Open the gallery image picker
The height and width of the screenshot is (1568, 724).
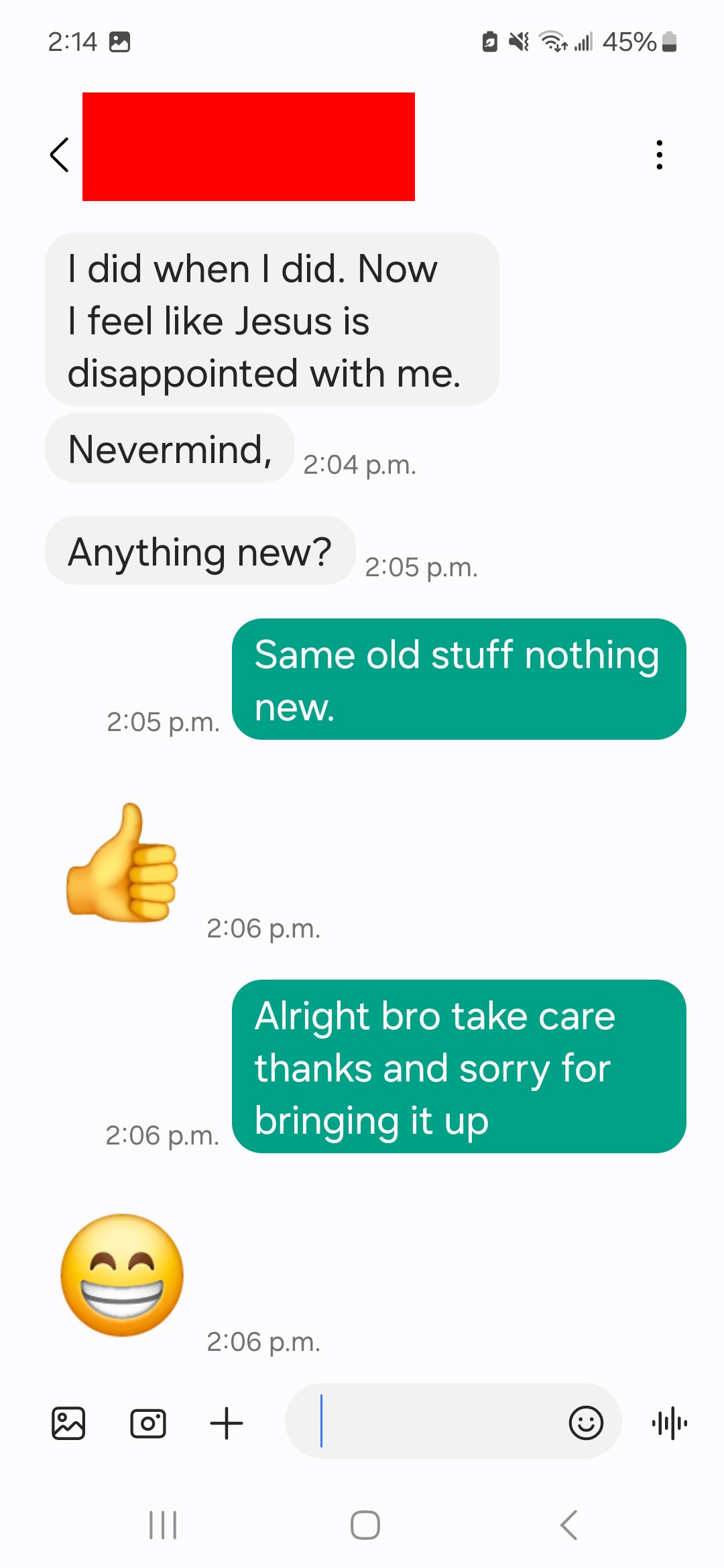(68, 1423)
